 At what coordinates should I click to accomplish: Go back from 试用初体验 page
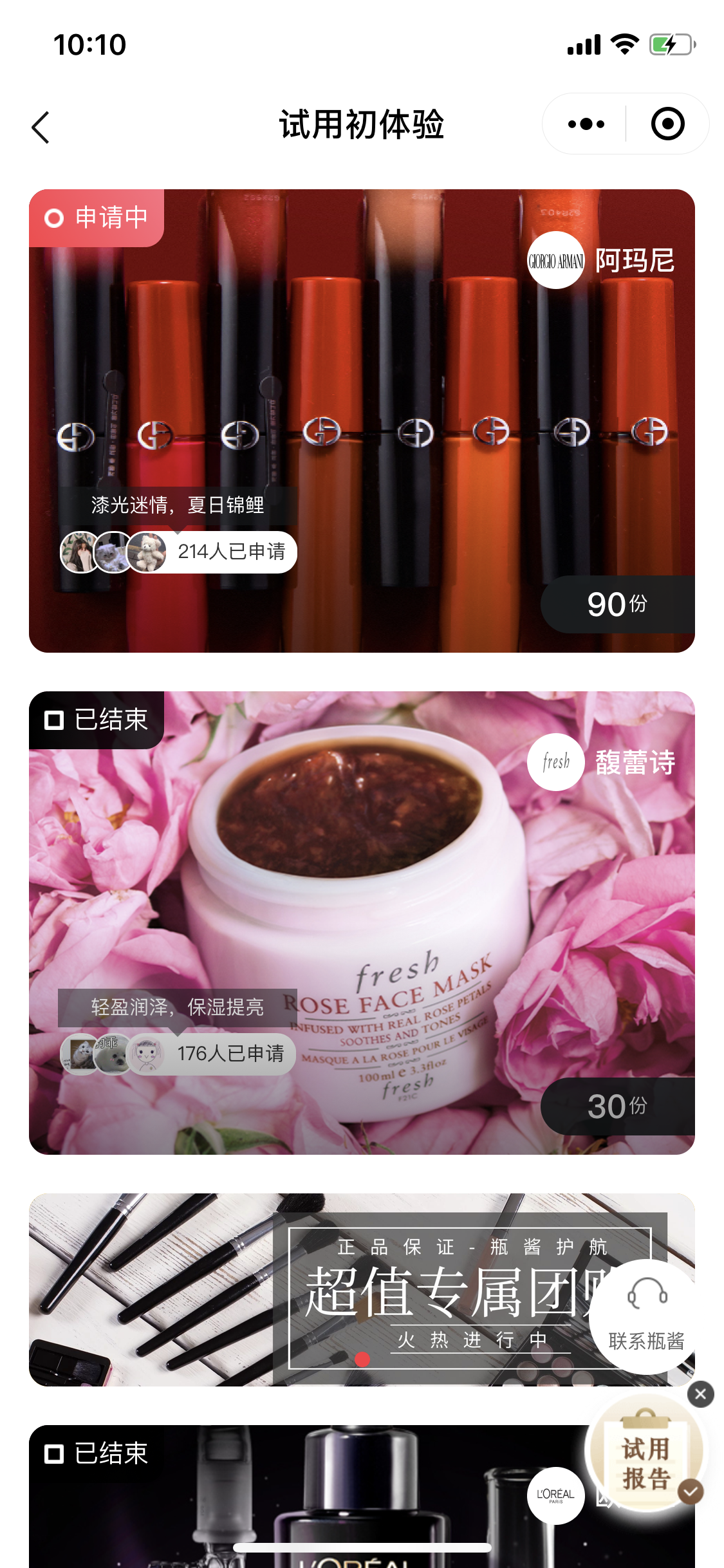pyautogui.click(x=41, y=127)
